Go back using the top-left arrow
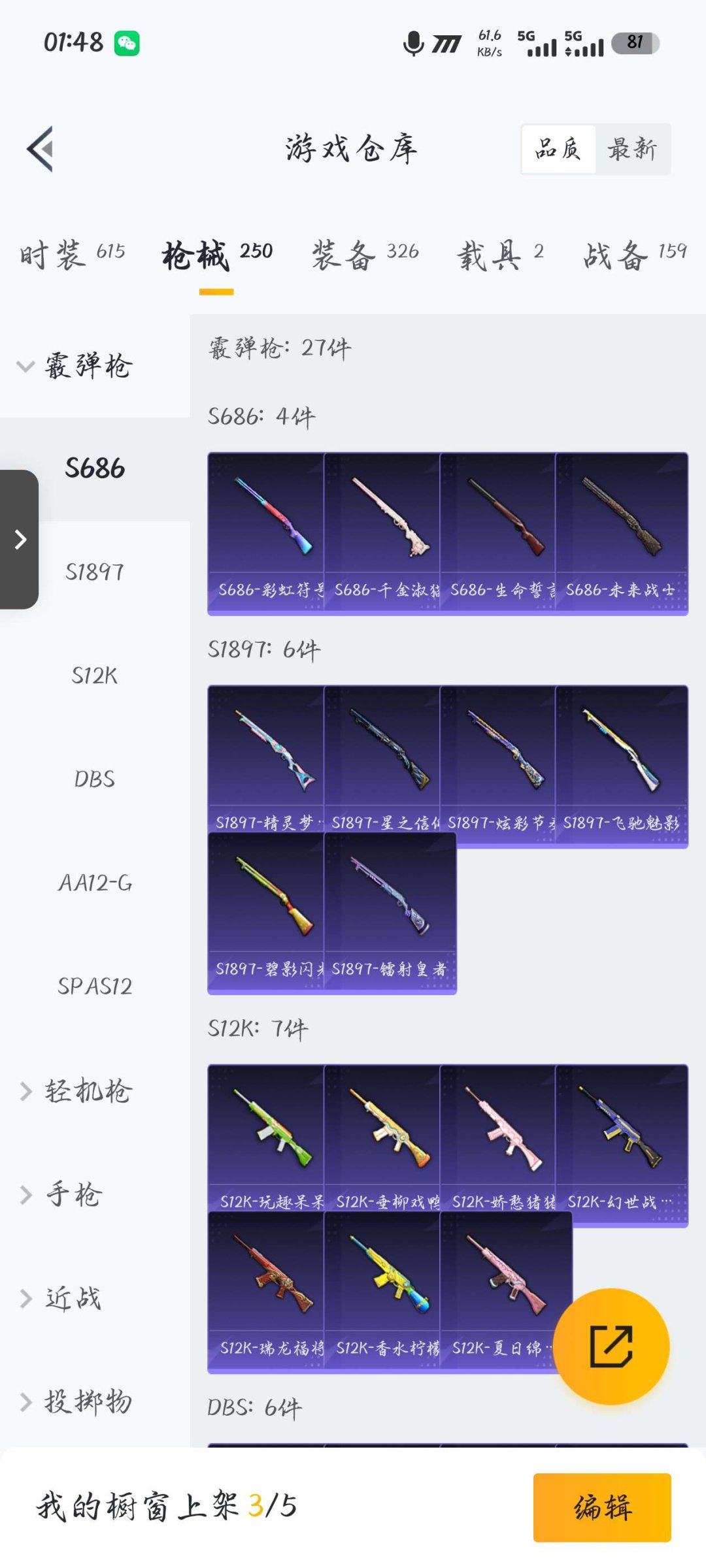The image size is (706, 1568). tap(41, 149)
